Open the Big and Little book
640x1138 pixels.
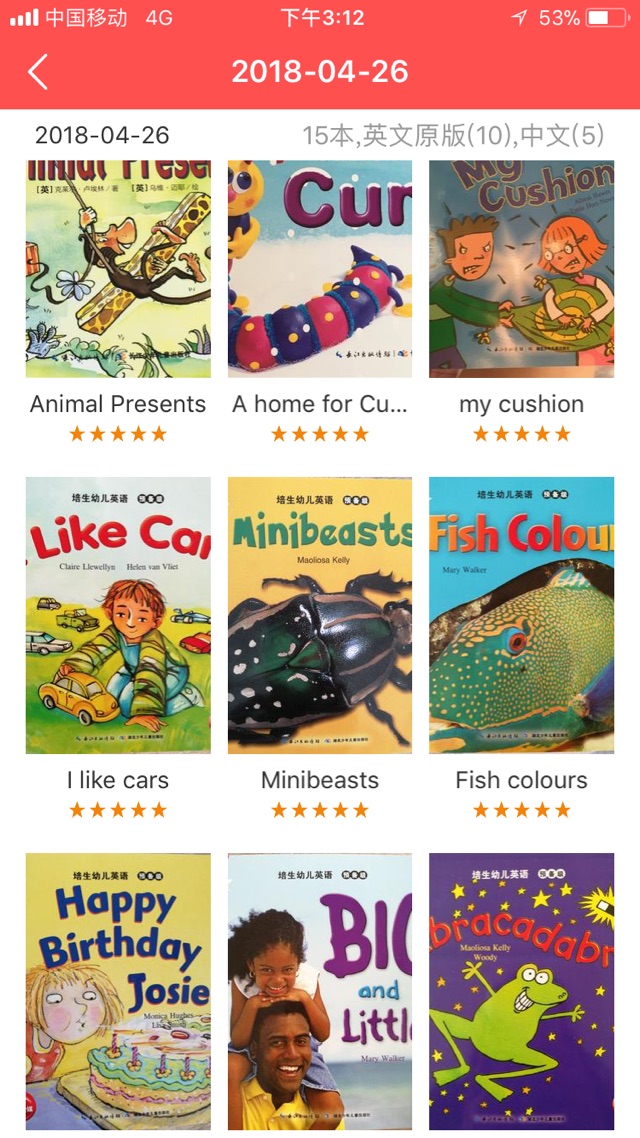point(320,990)
